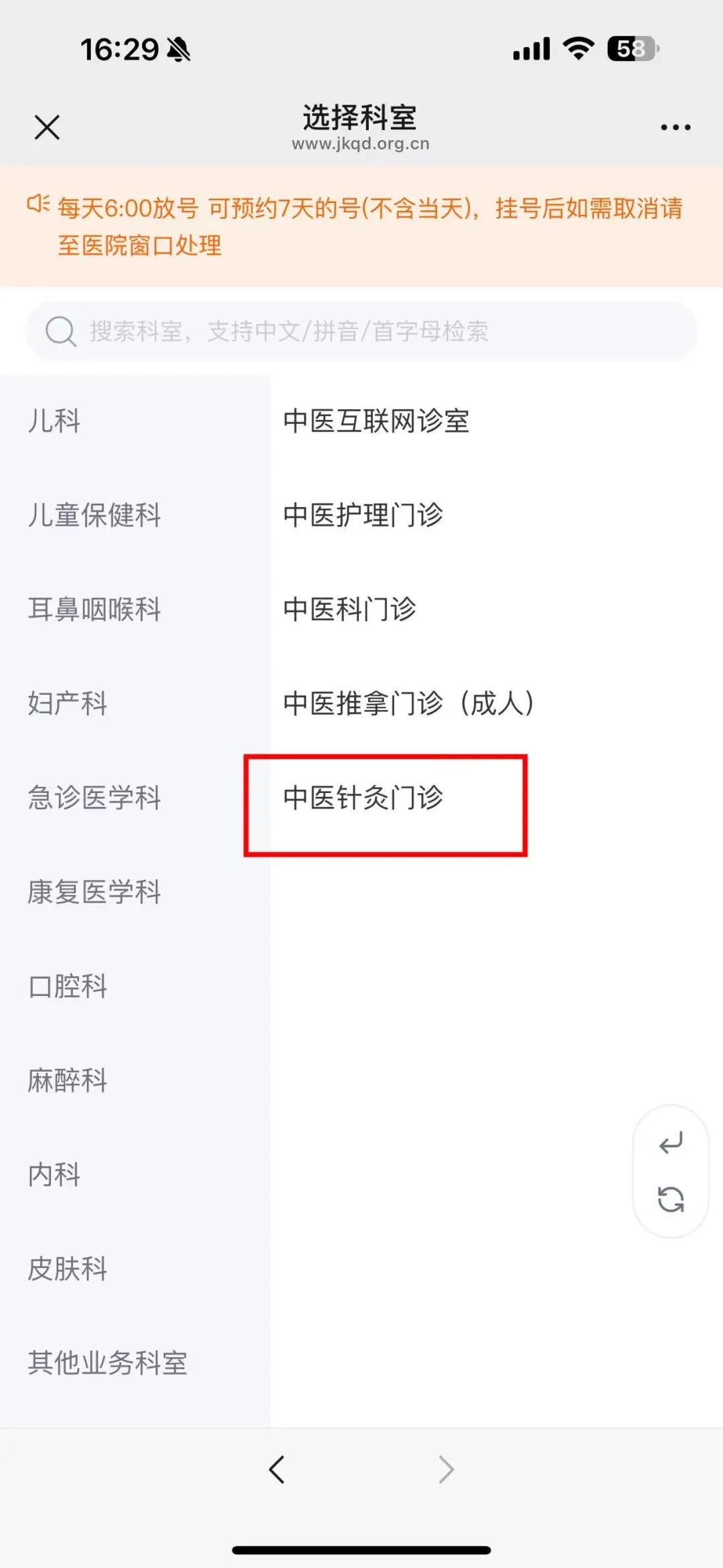
Task: Open 中医互联网诊室
Action: pos(496,421)
